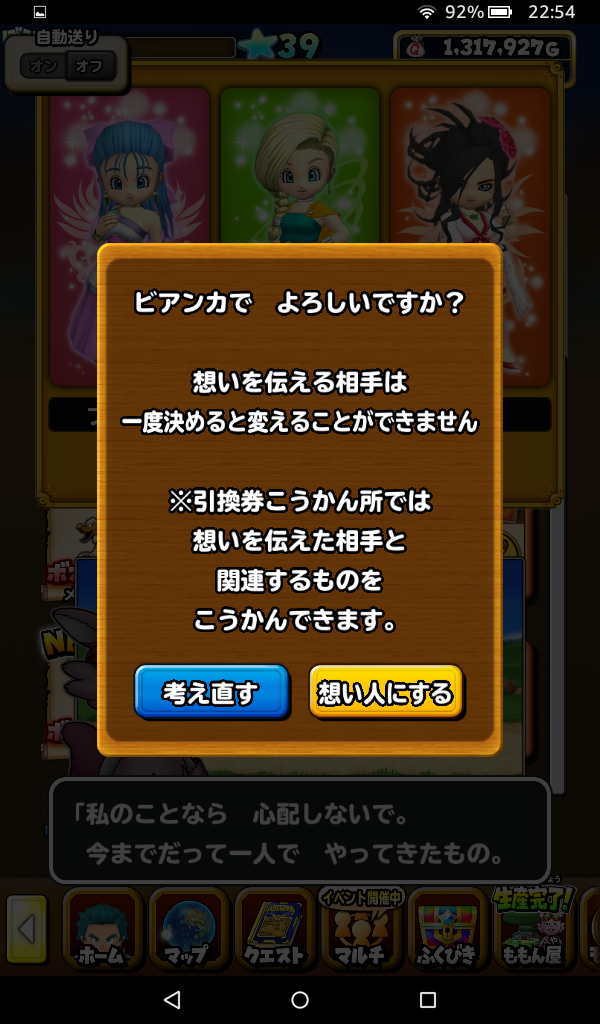Go to the device home screen

click(x=300, y=999)
